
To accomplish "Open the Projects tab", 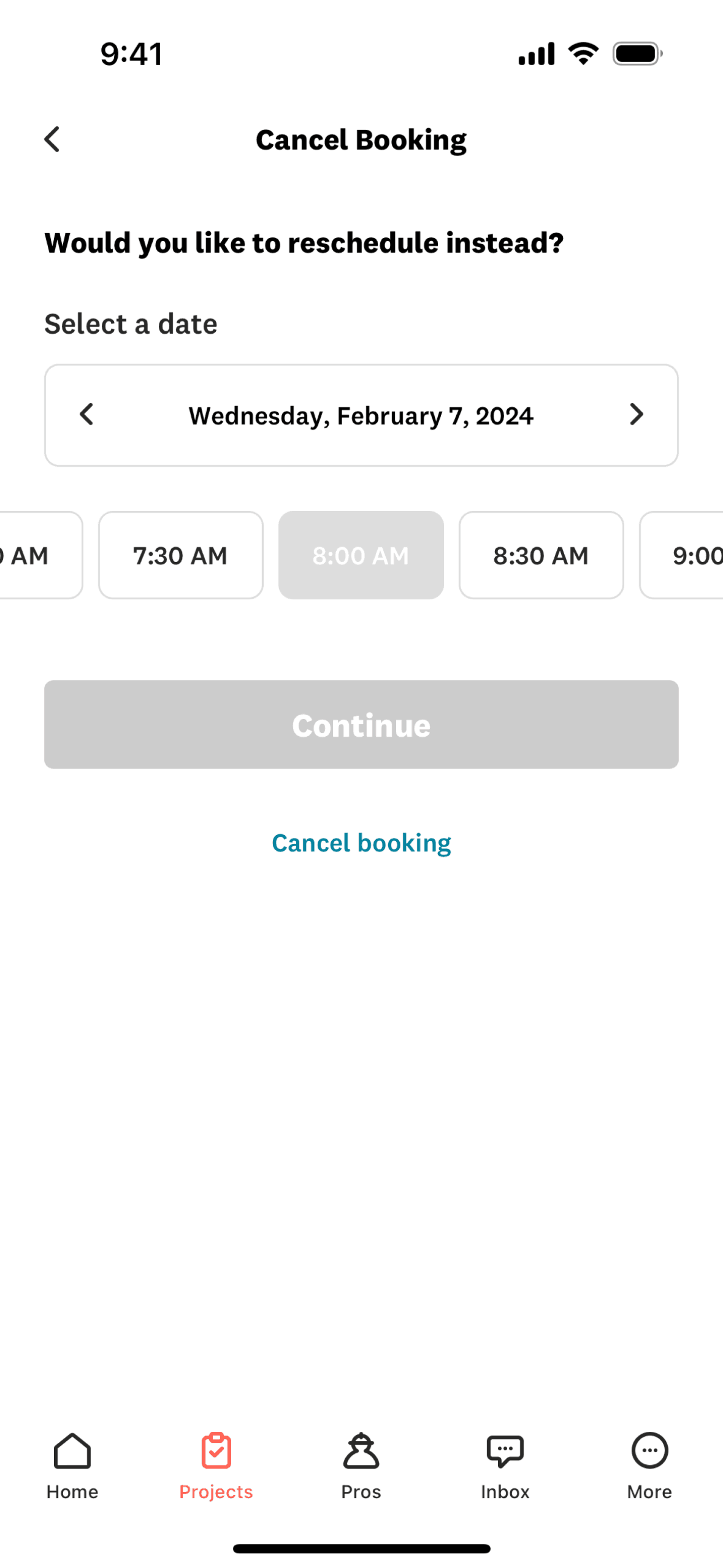I will coord(216,1465).
